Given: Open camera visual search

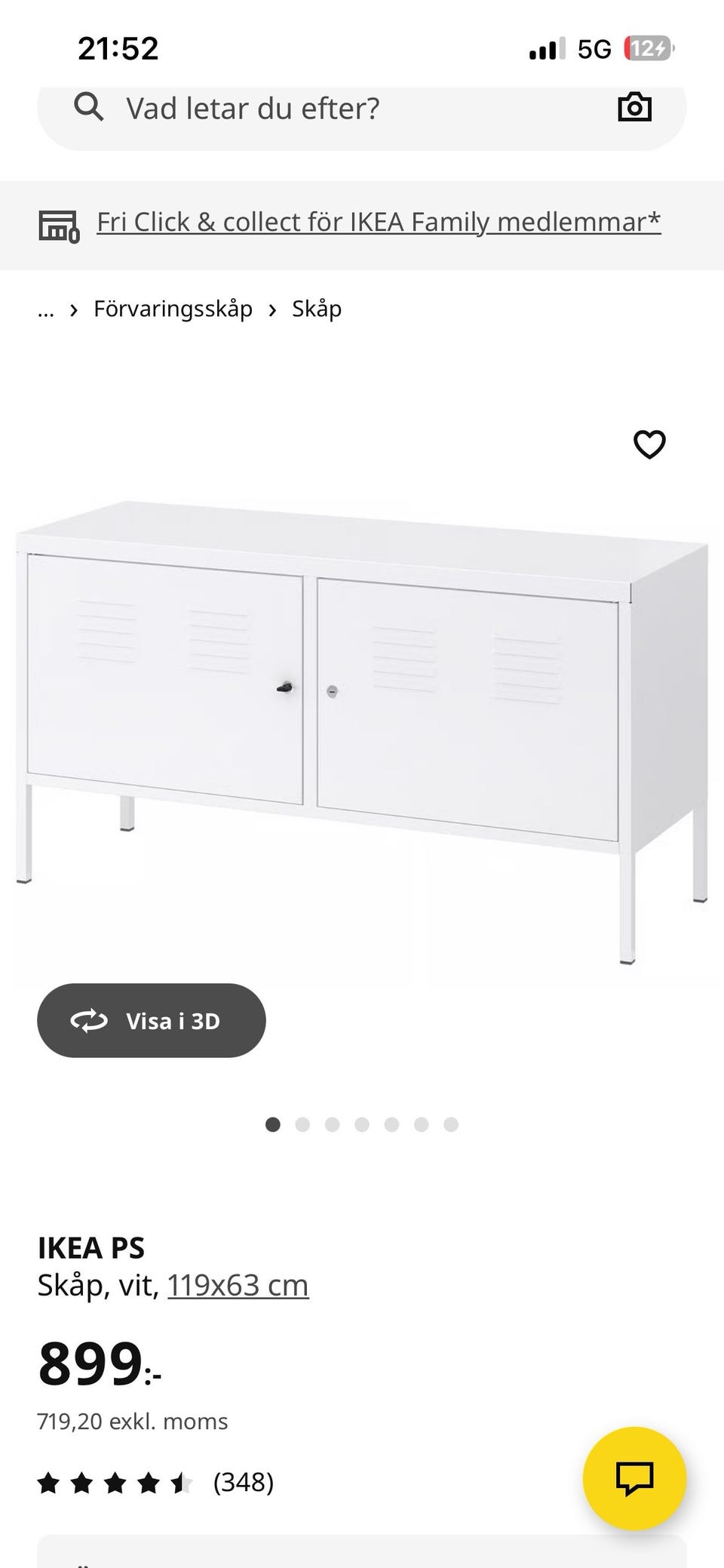Looking at the screenshot, I should coord(634,107).
